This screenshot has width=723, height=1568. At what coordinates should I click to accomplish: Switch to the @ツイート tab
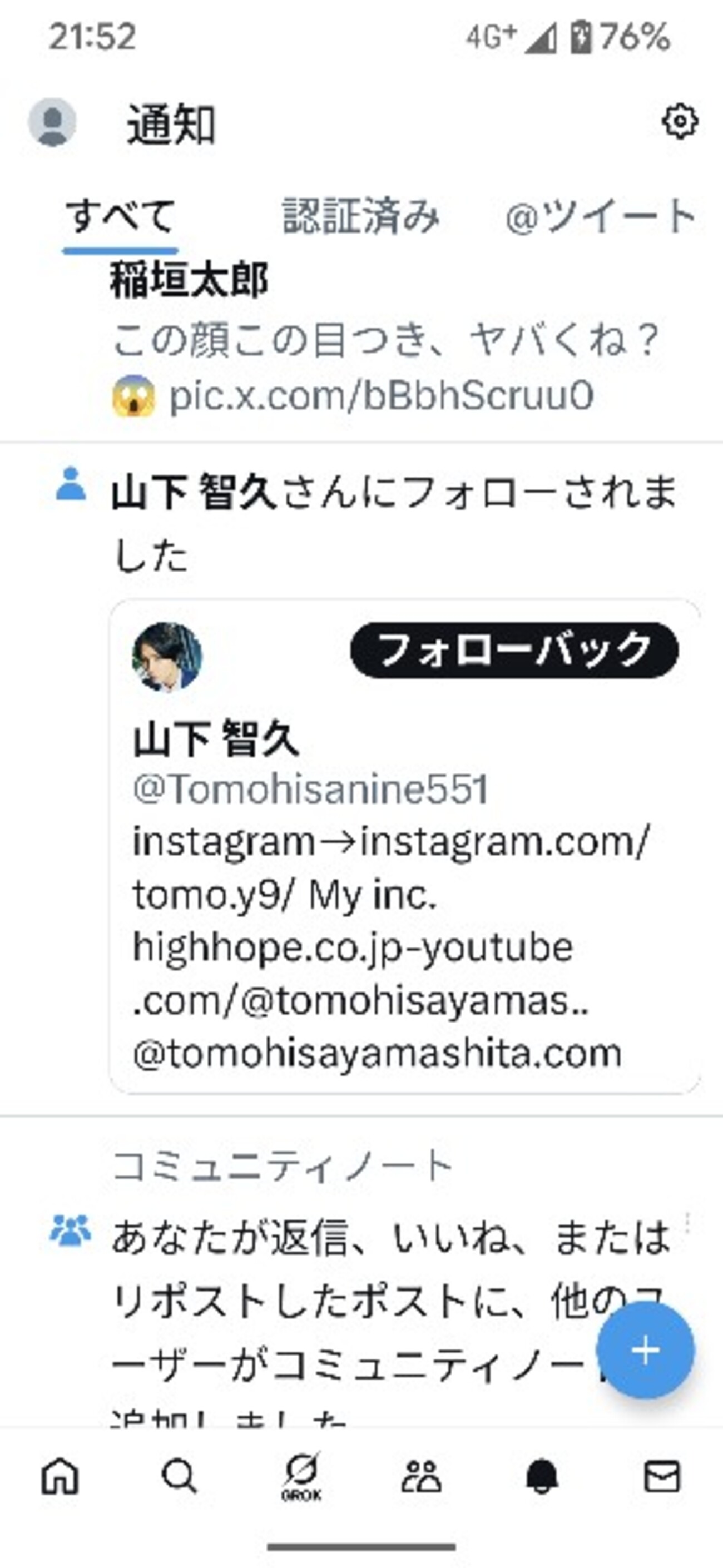pyautogui.click(x=600, y=217)
